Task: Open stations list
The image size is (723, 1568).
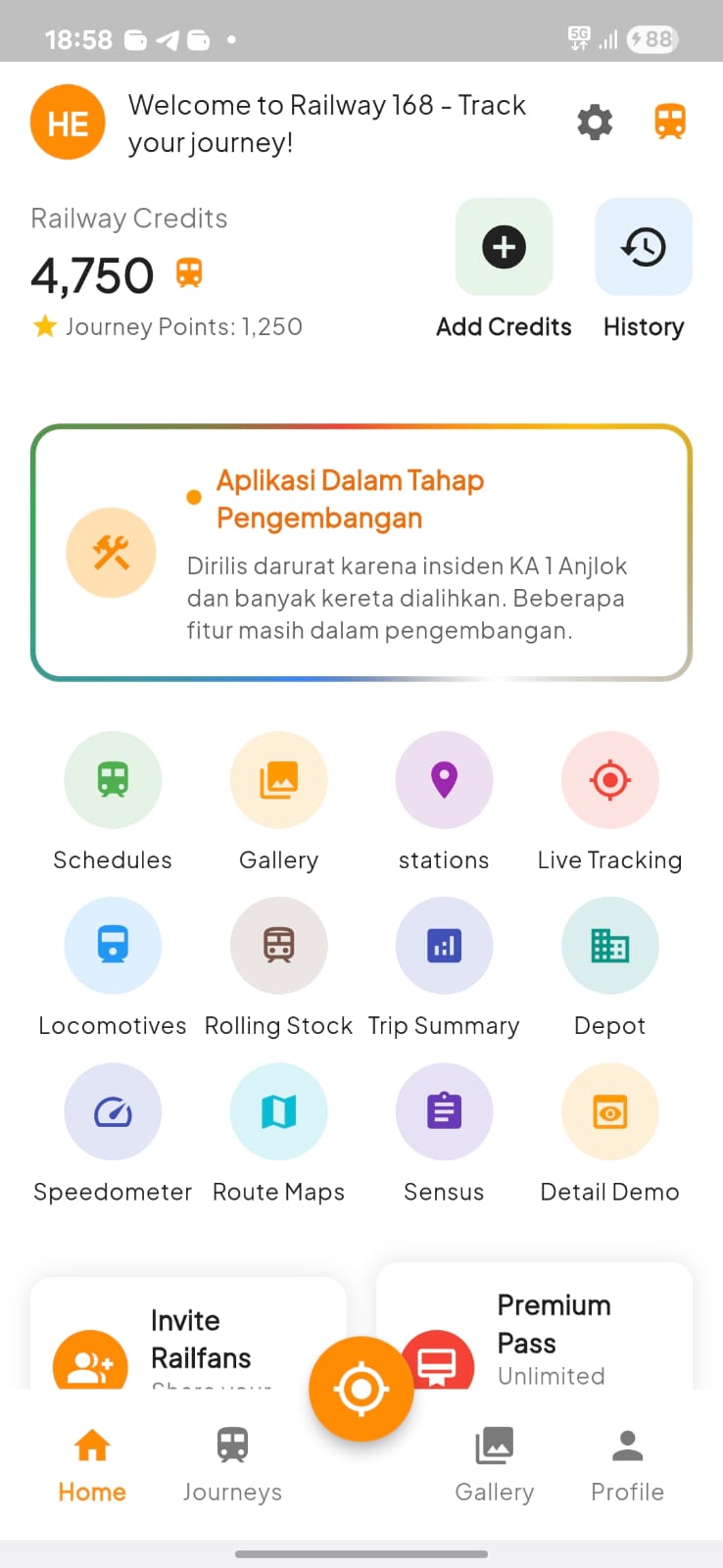Action: 444,780
